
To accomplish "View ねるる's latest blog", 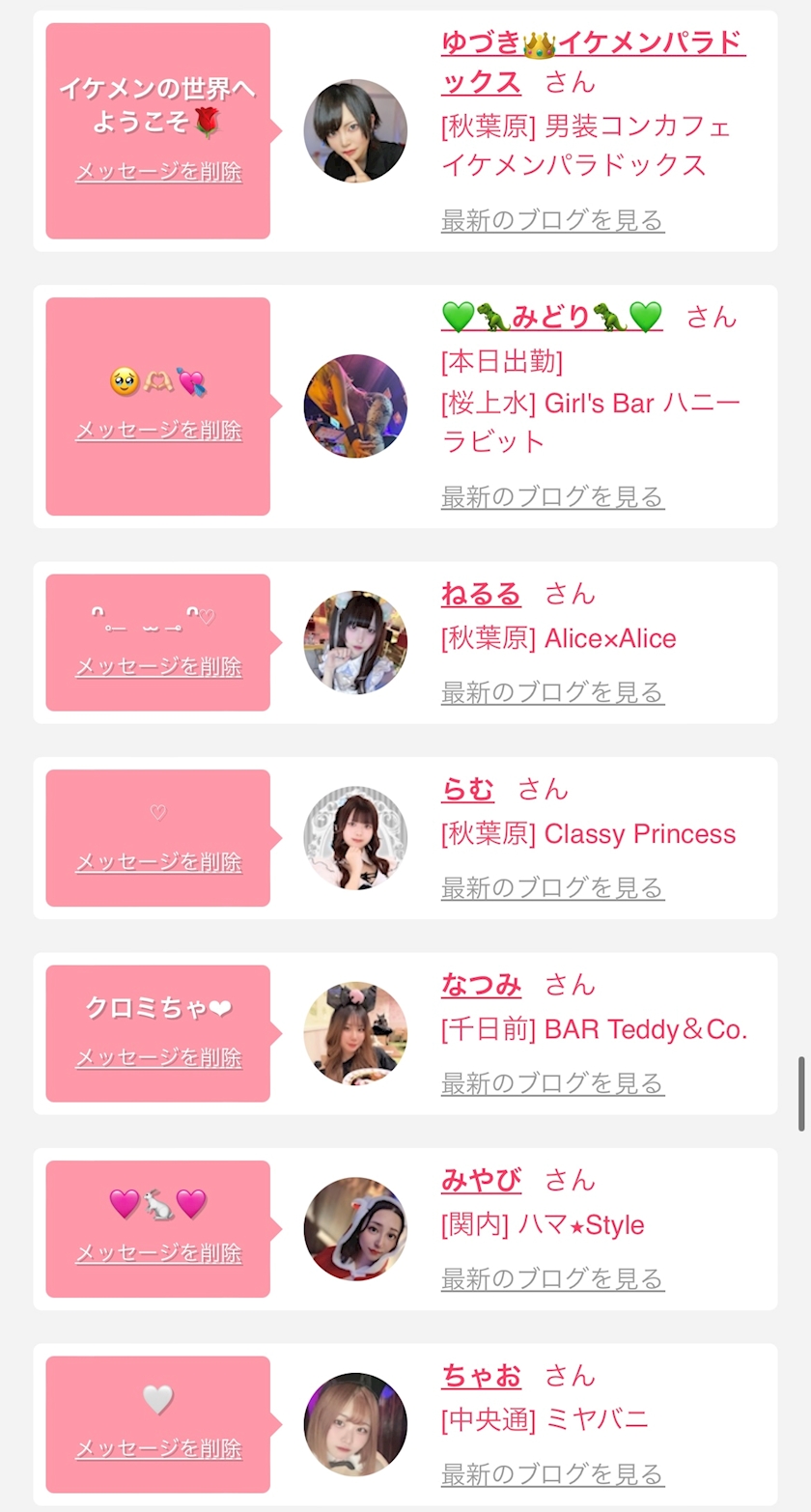I will 552,692.
